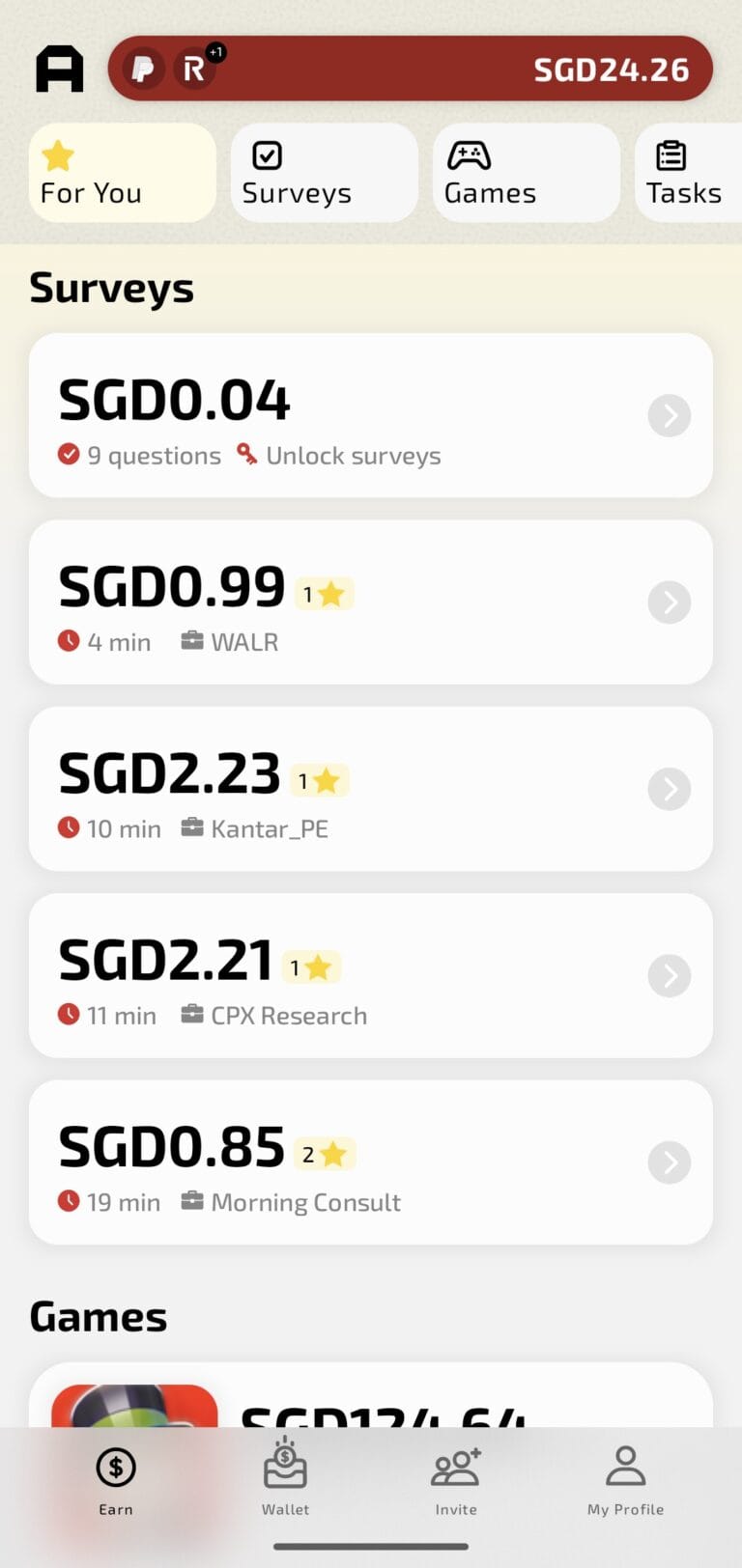Switch to the Surveys tab
Image resolution: width=742 pixels, height=1568 pixels.
[x=324, y=173]
